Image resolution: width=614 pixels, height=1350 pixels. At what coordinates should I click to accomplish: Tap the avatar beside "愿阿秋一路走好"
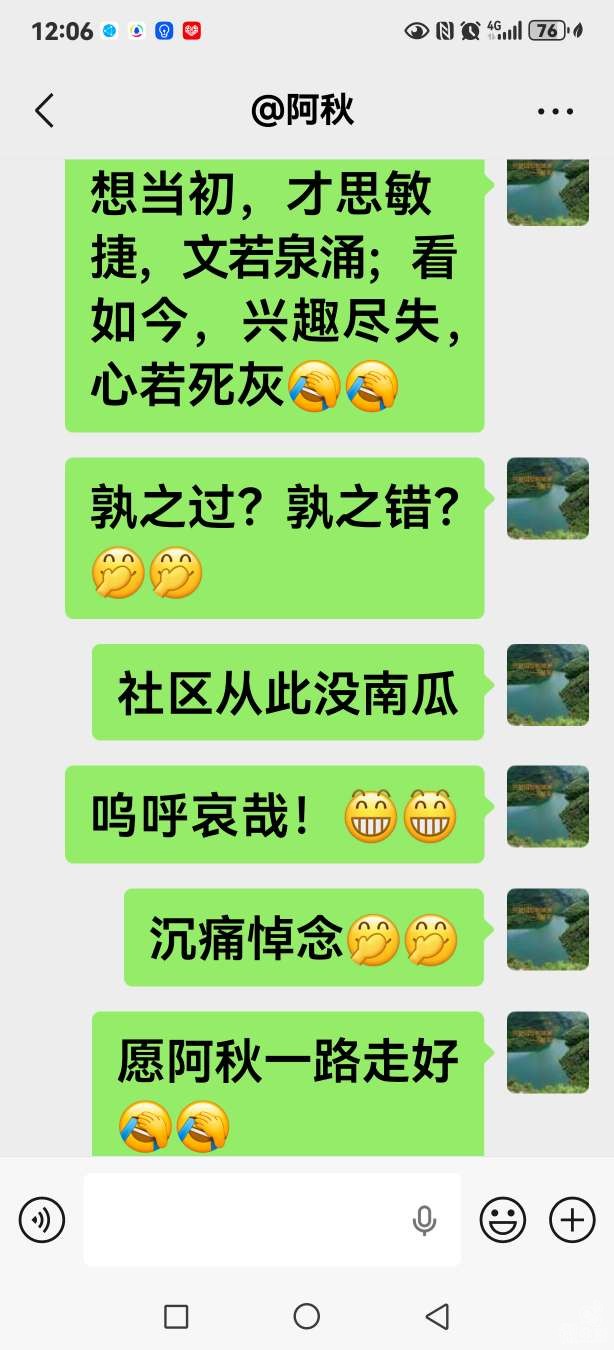[547, 1052]
